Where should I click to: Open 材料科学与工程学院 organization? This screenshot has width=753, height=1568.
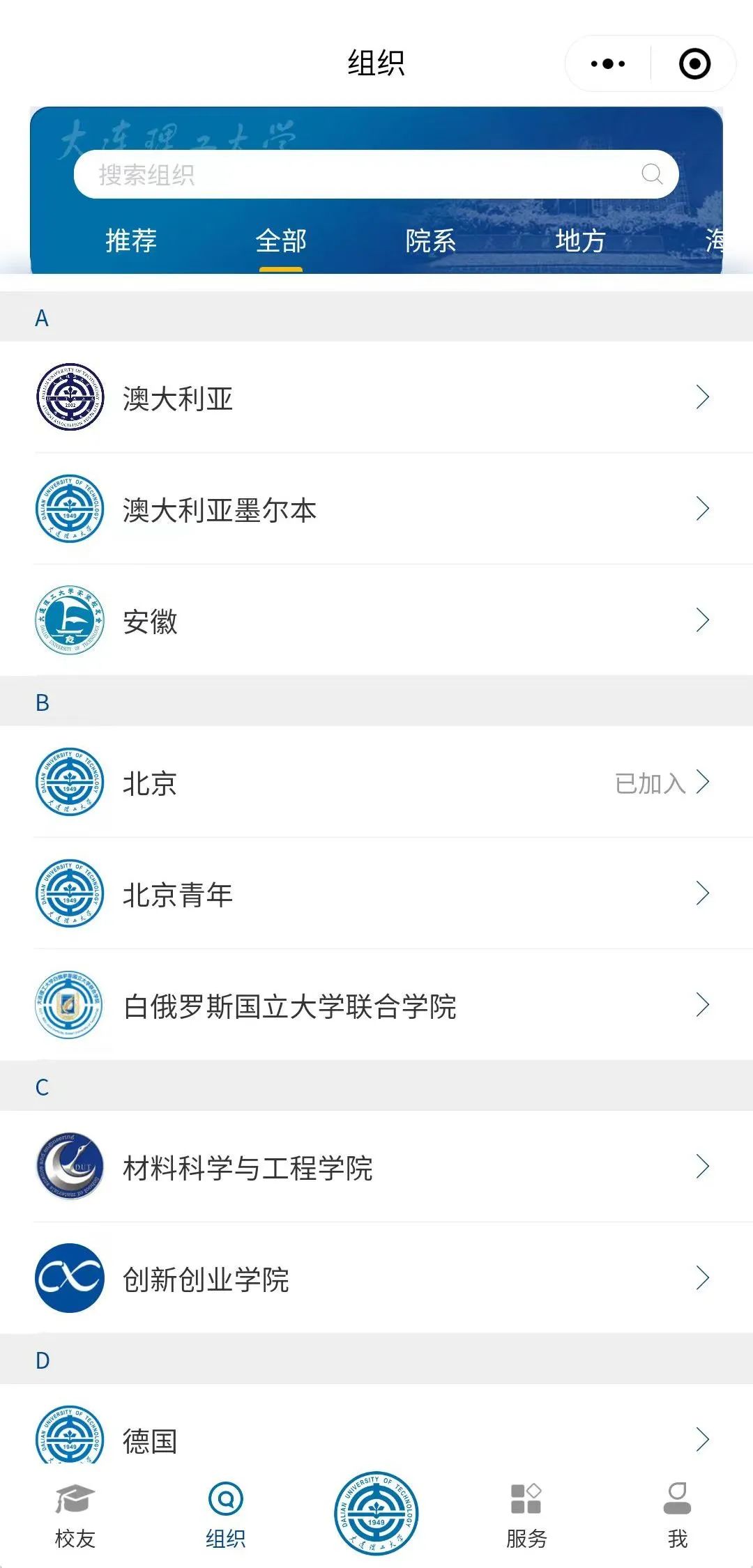click(376, 1167)
